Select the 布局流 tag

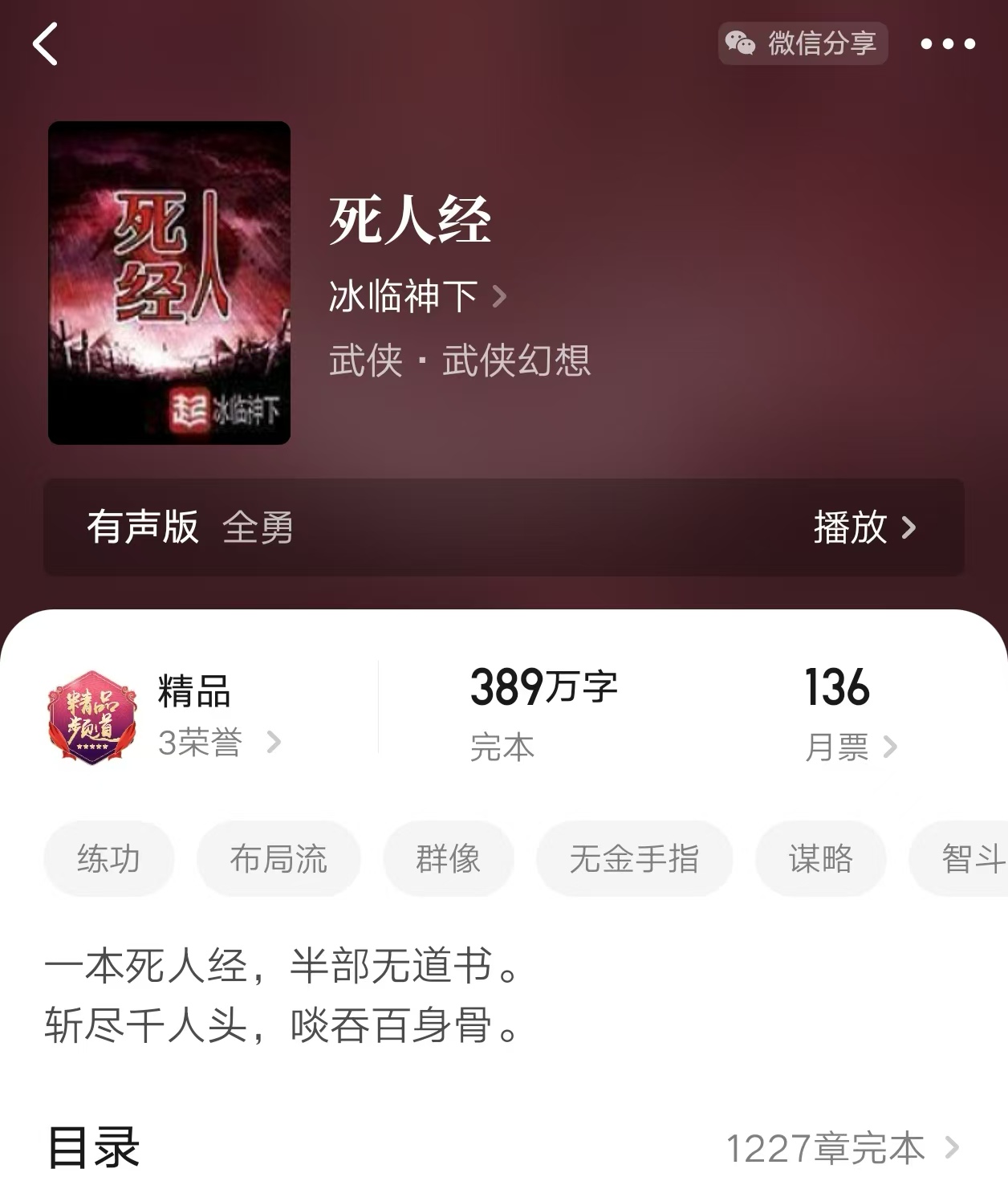278,859
